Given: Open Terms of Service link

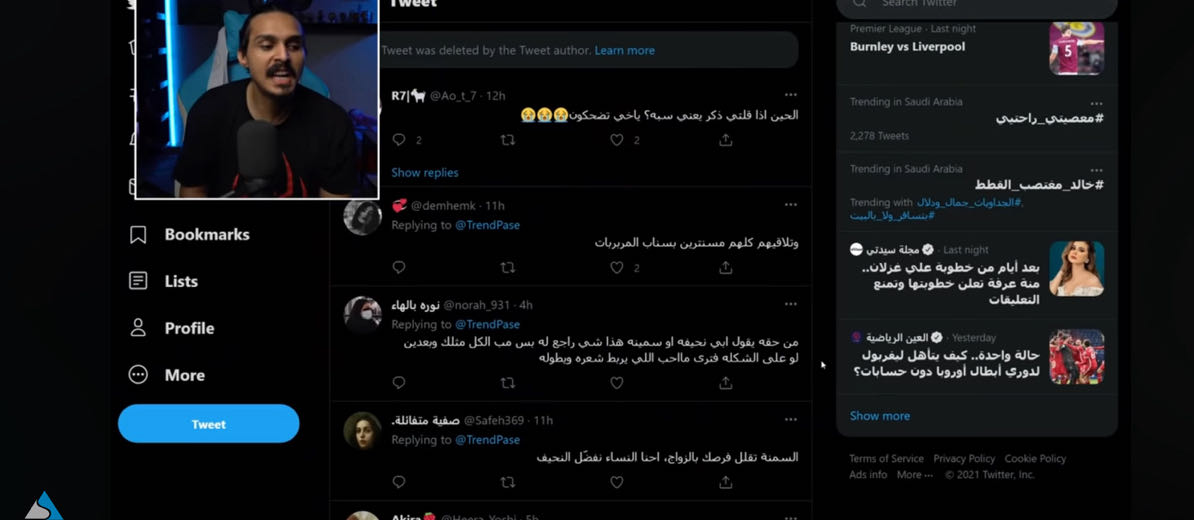Looking at the screenshot, I should [886, 458].
